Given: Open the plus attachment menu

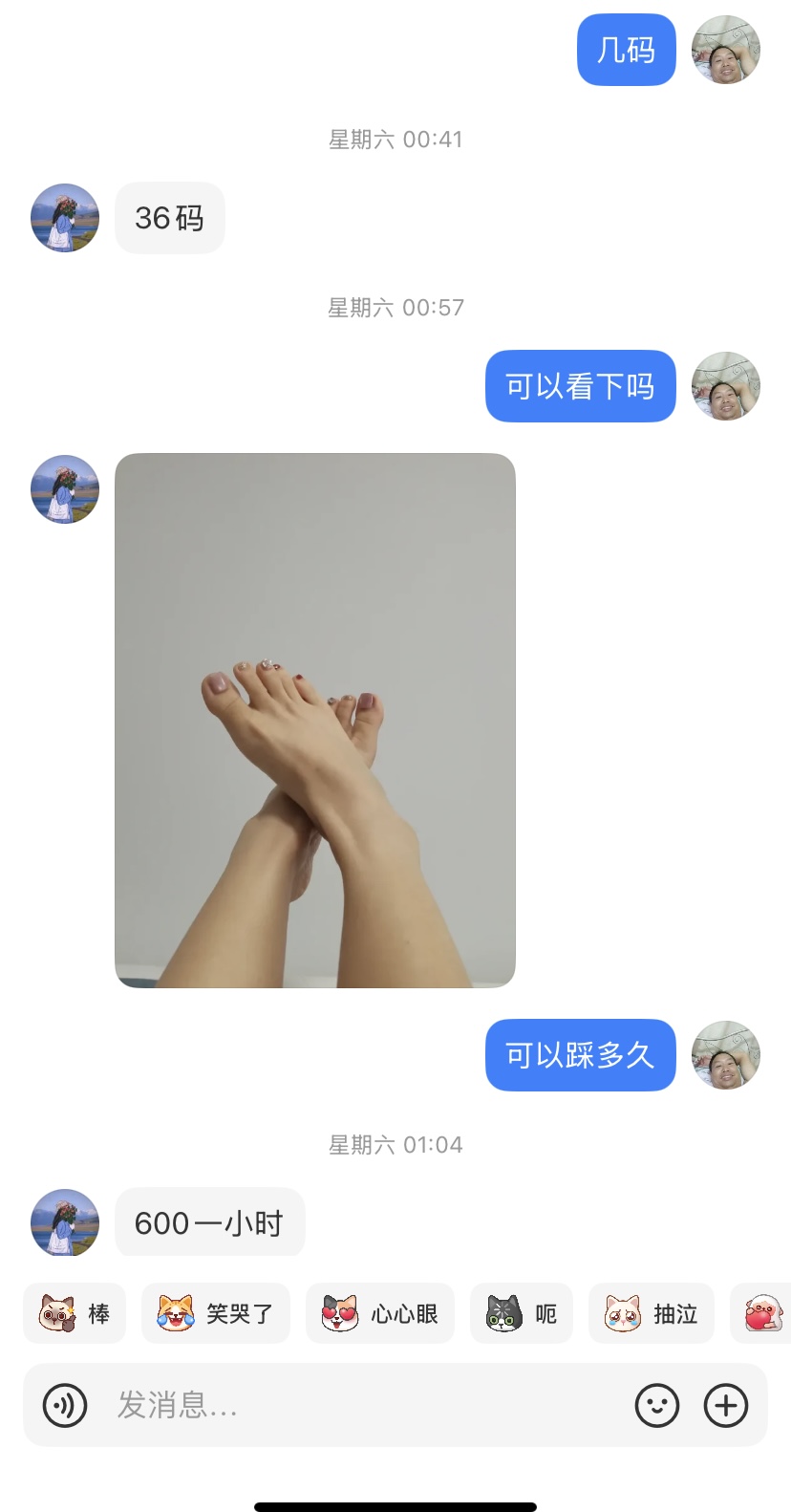Looking at the screenshot, I should pos(726,1406).
